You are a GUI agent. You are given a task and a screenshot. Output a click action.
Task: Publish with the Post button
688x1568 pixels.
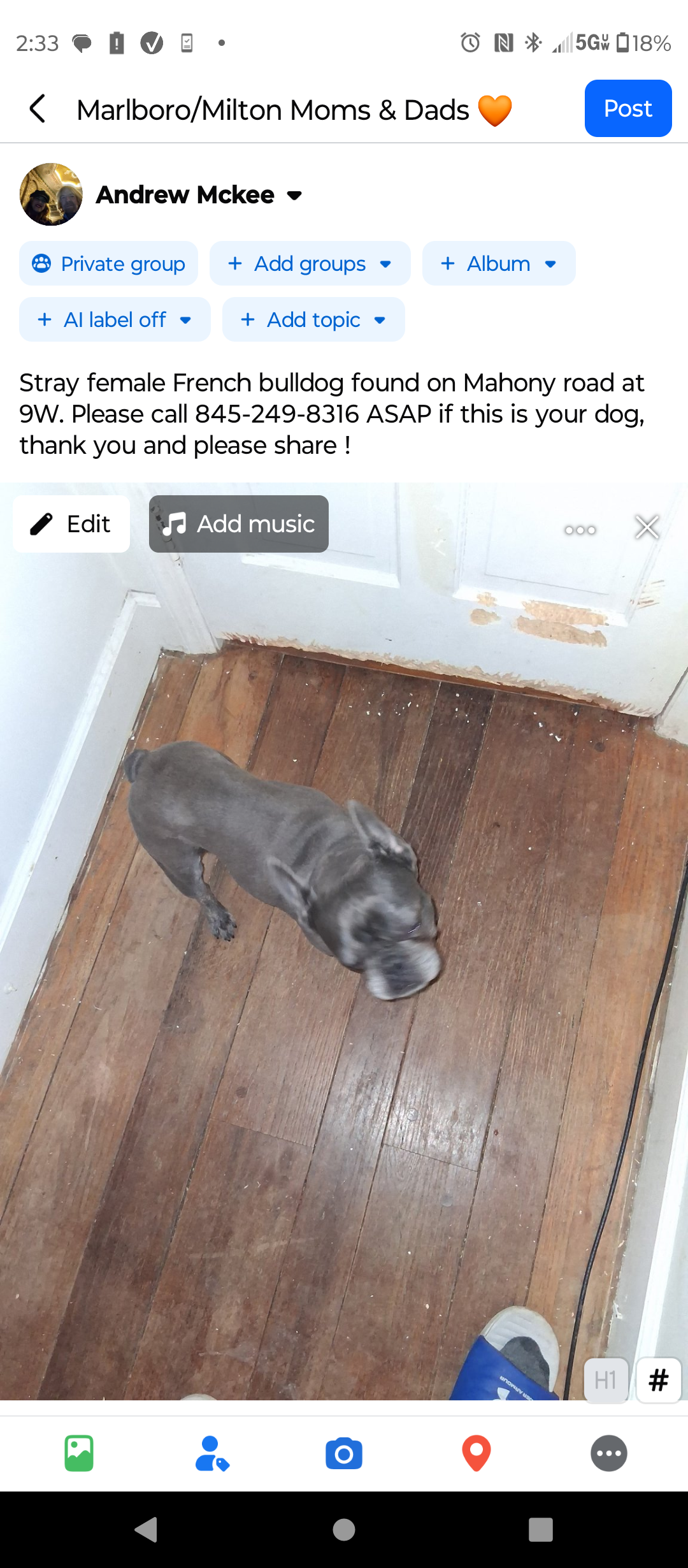[627, 108]
